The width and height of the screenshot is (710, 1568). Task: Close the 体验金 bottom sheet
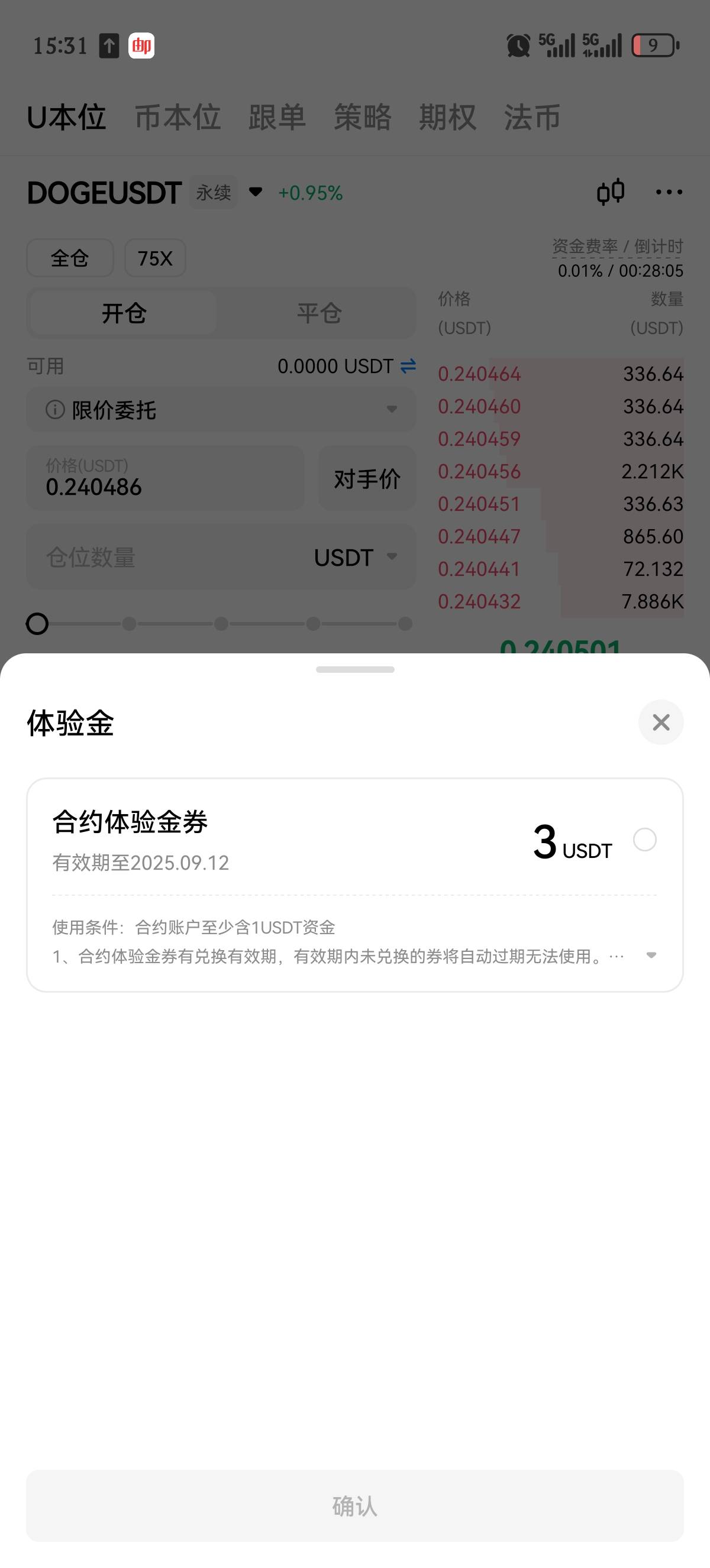click(661, 723)
